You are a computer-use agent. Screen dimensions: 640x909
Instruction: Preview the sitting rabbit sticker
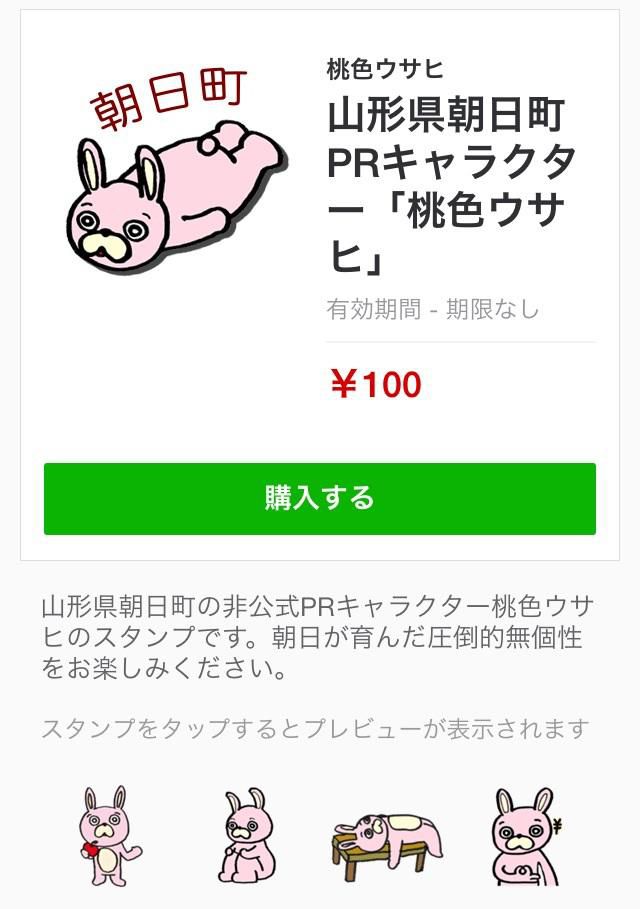pos(244,835)
